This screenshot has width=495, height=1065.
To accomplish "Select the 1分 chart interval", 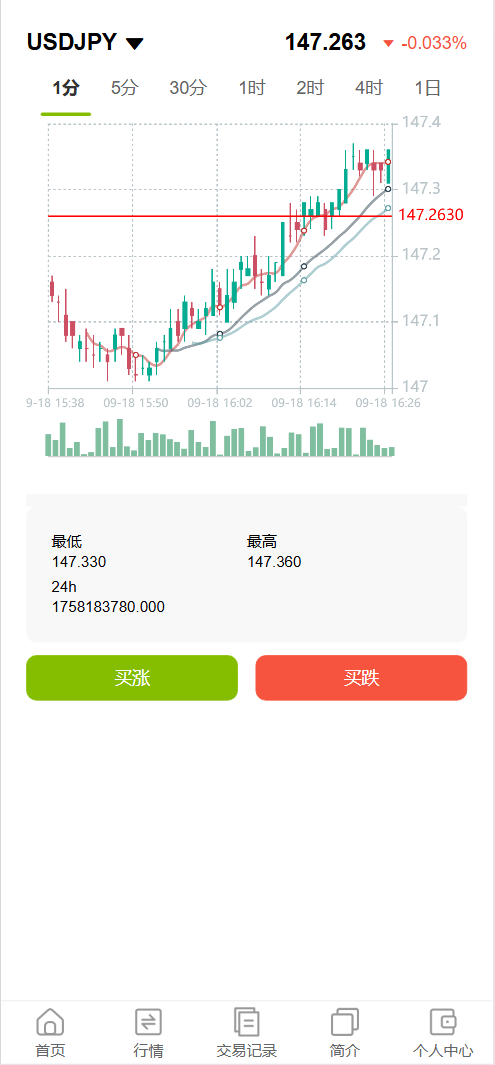I will click(66, 88).
